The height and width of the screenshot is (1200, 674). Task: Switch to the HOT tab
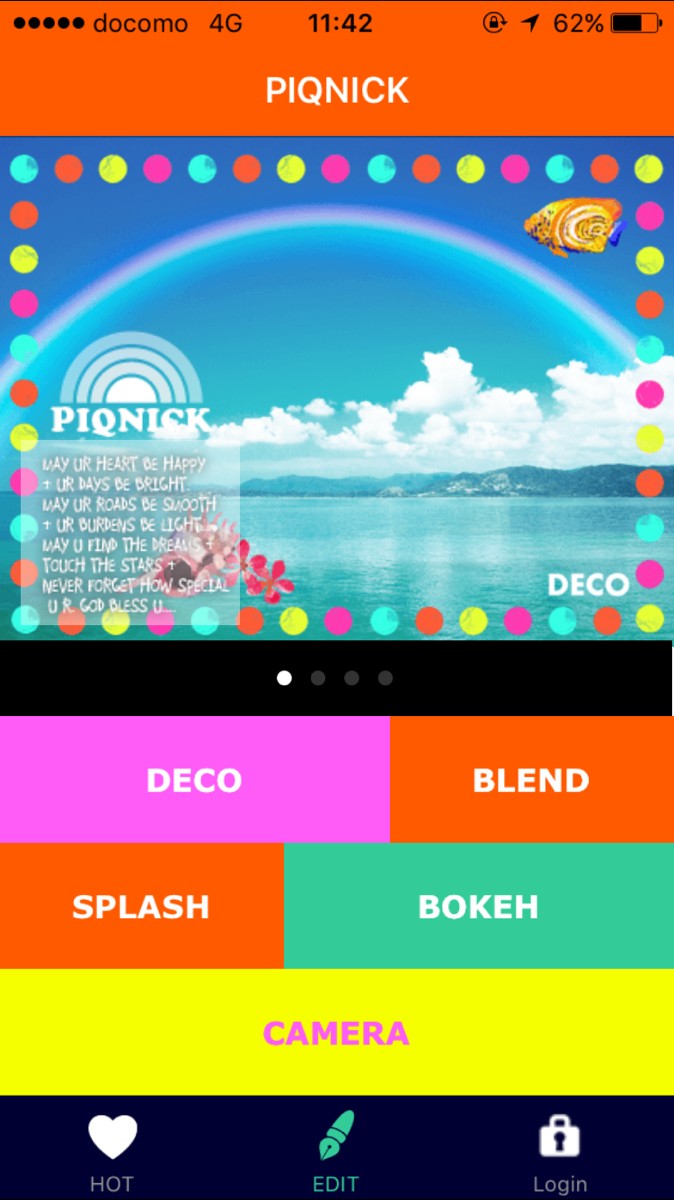pyautogui.click(x=112, y=1152)
